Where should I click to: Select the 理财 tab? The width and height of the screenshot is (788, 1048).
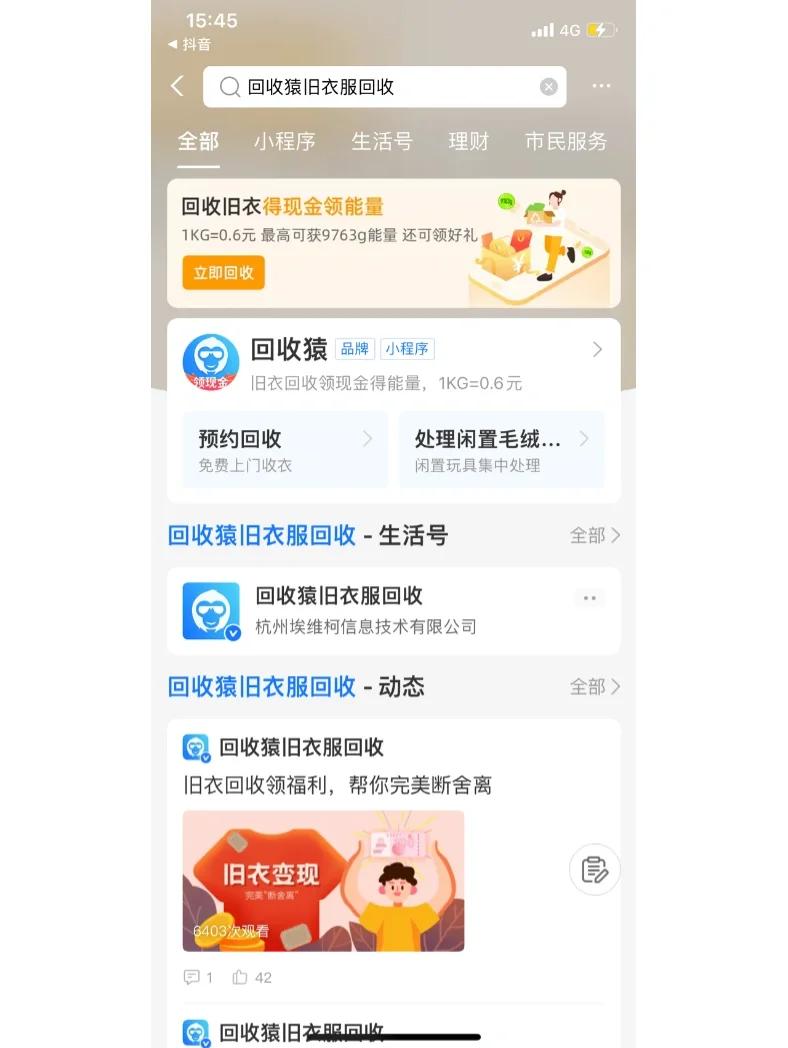[x=468, y=142]
